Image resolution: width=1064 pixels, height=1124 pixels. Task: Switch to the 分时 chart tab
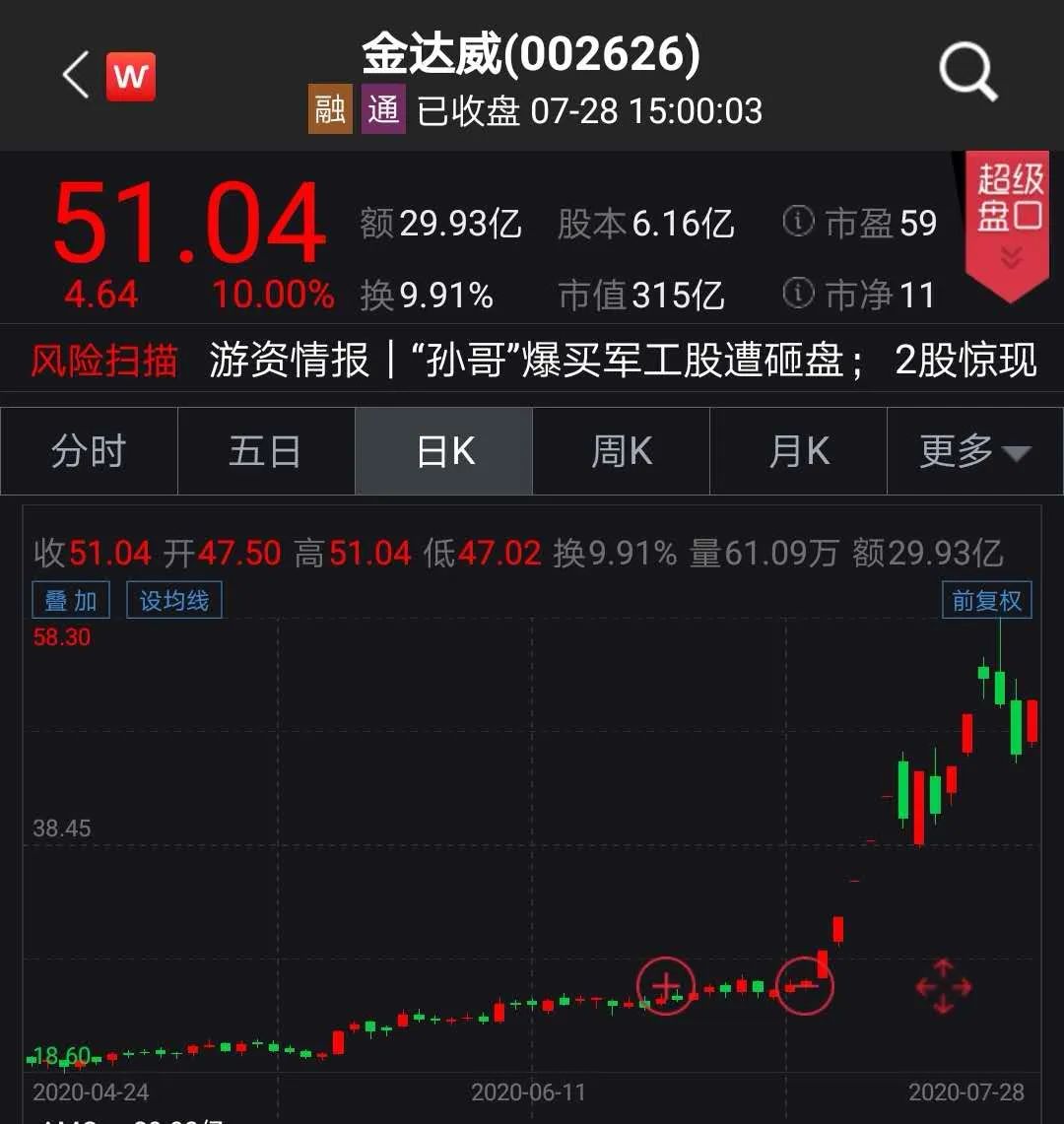(x=89, y=451)
